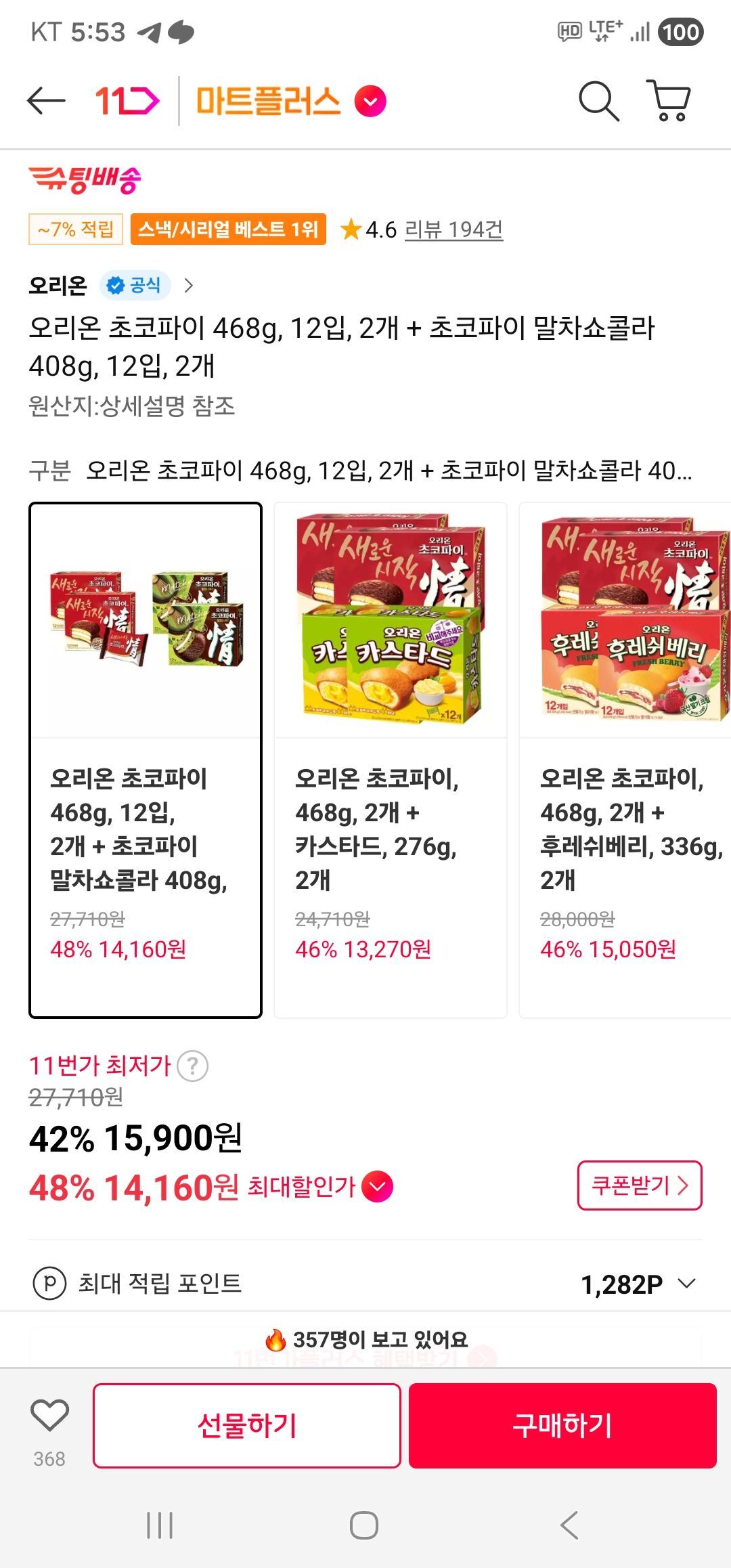Open the 11st home logo
Screen dimensions: 731x1568
[x=127, y=102]
